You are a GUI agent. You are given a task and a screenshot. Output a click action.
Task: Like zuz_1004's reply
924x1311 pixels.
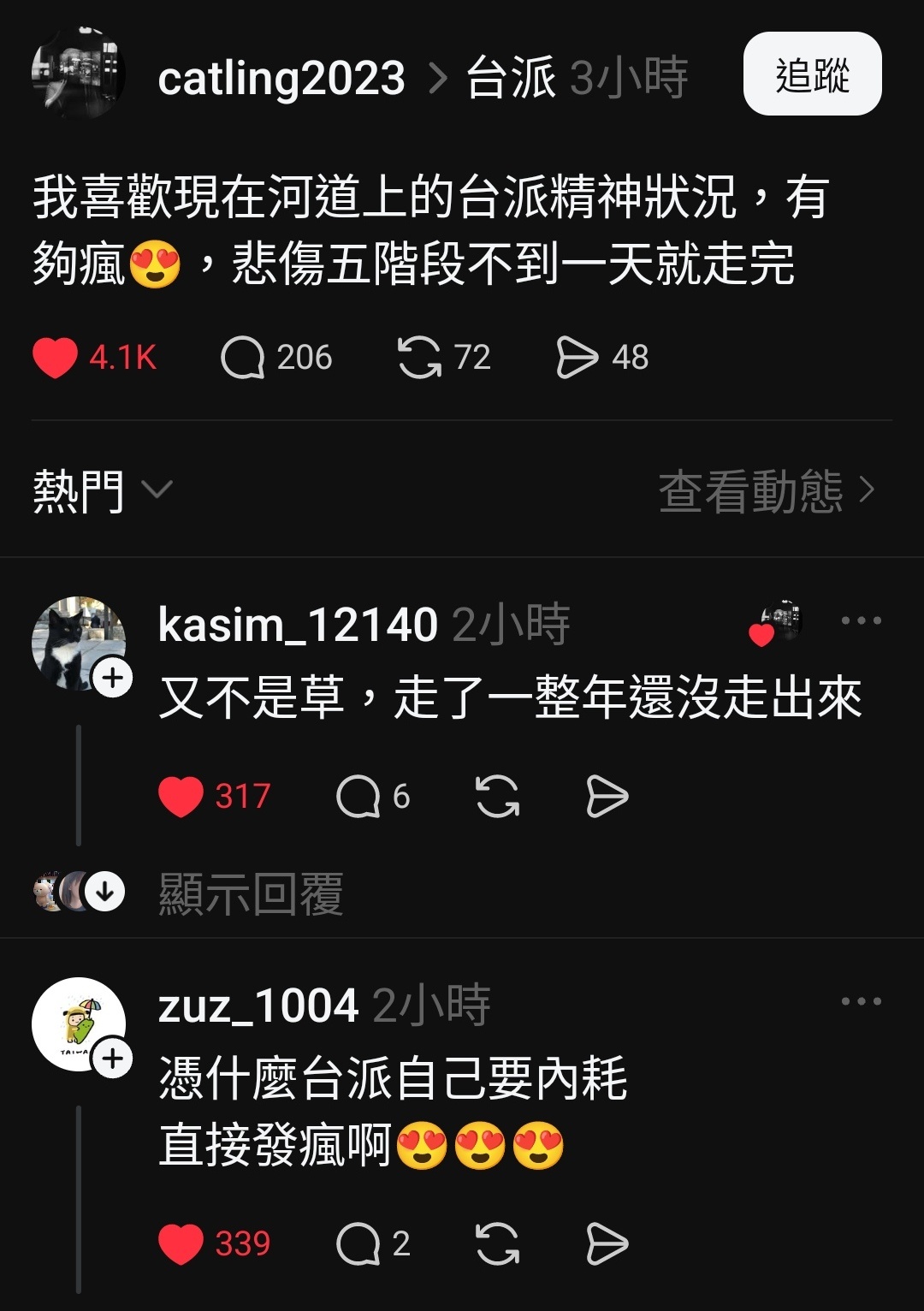point(181,1243)
